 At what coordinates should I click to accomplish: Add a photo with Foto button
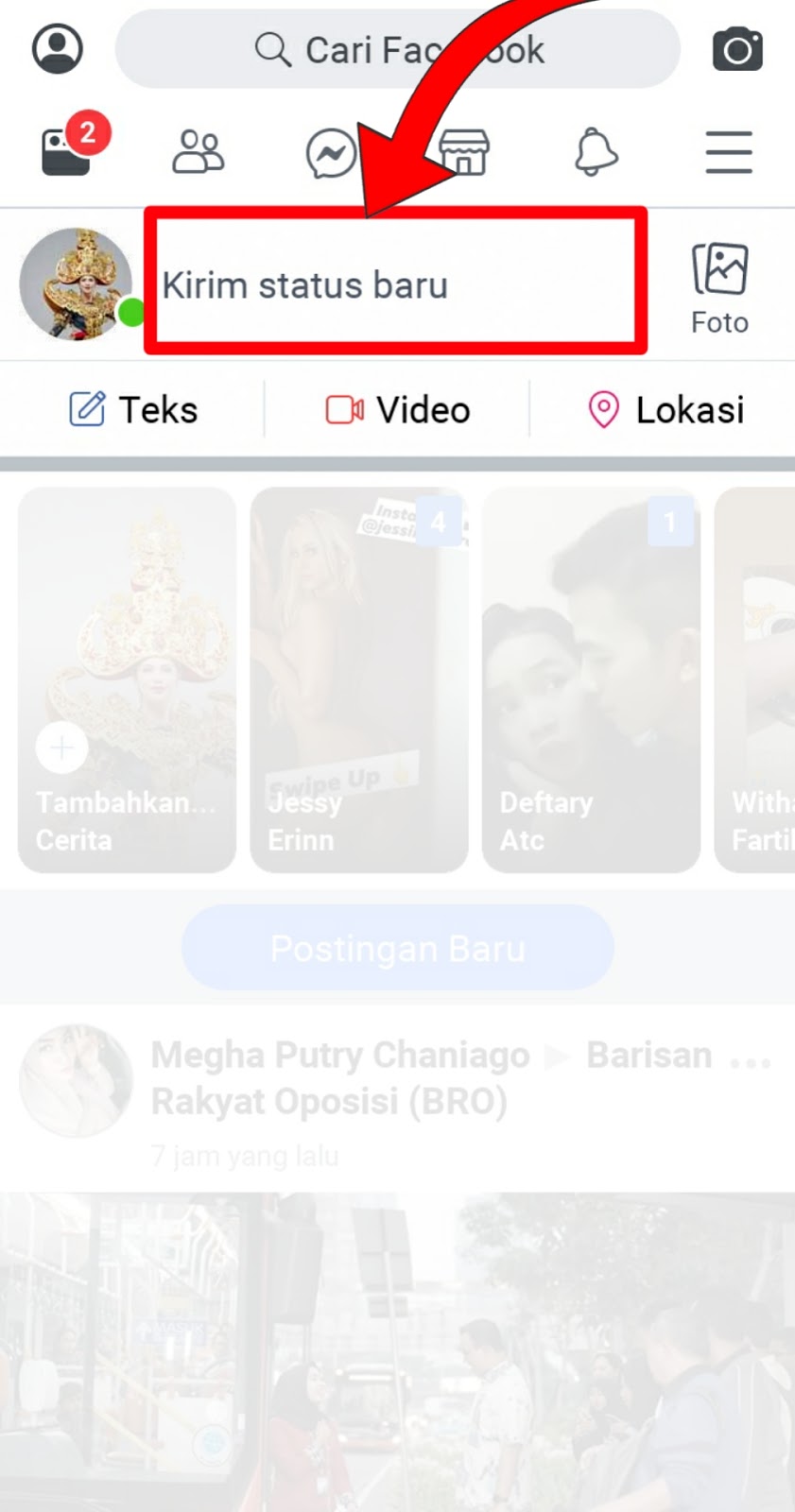pos(719,287)
